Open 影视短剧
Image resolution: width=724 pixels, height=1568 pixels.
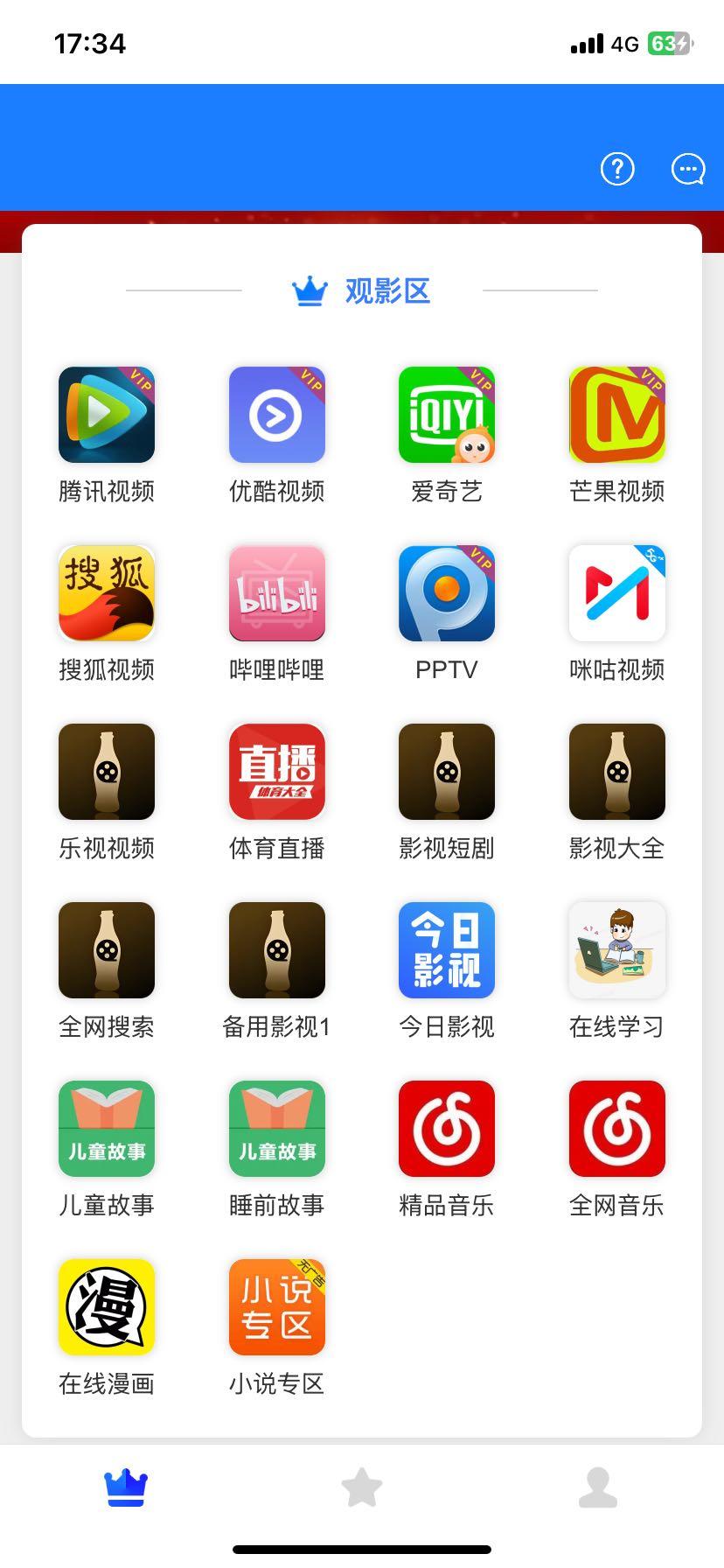[x=447, y=772]
